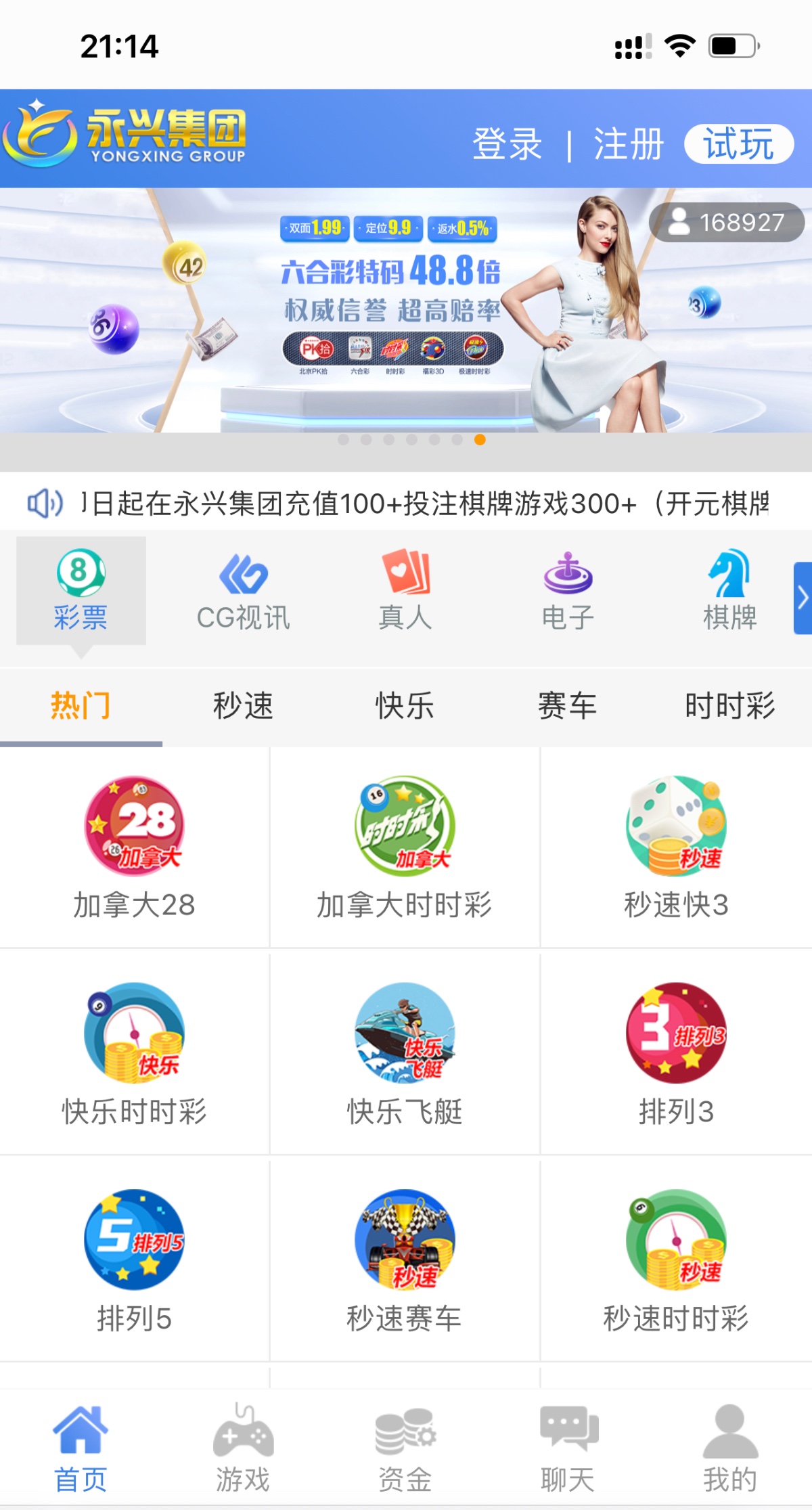View the 时时彩 sub-tab

[x=729, y=706]
